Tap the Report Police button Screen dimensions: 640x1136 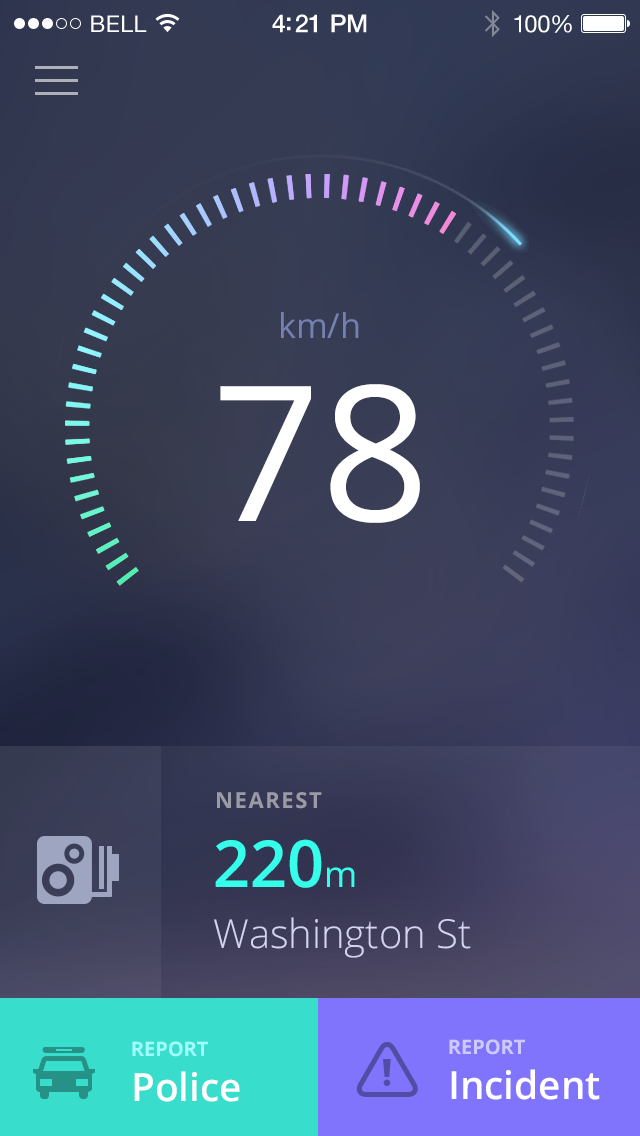159,1067
